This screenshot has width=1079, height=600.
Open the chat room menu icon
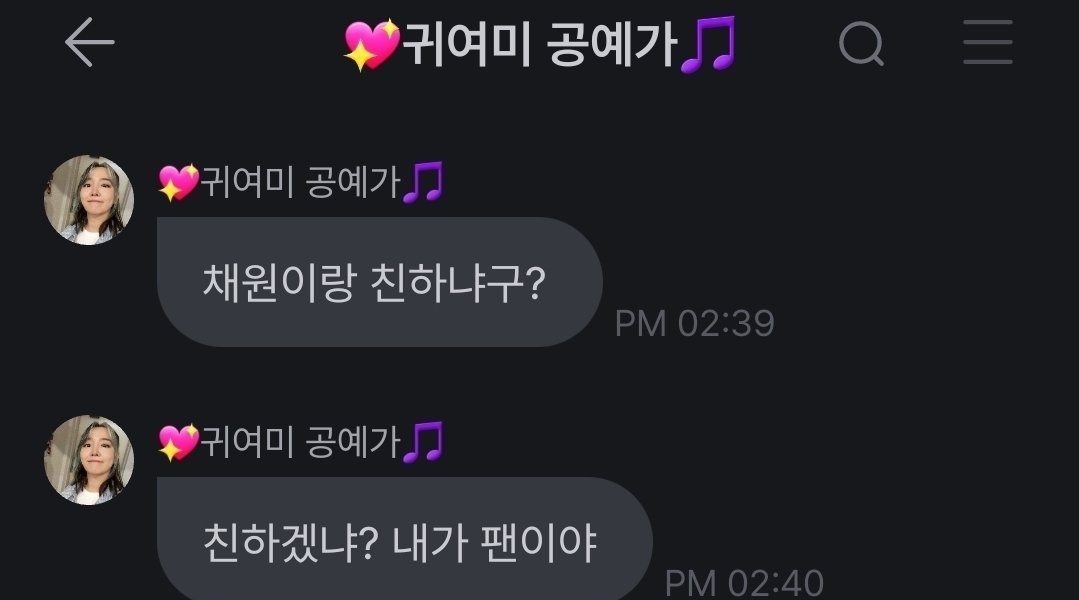point(988,45)
